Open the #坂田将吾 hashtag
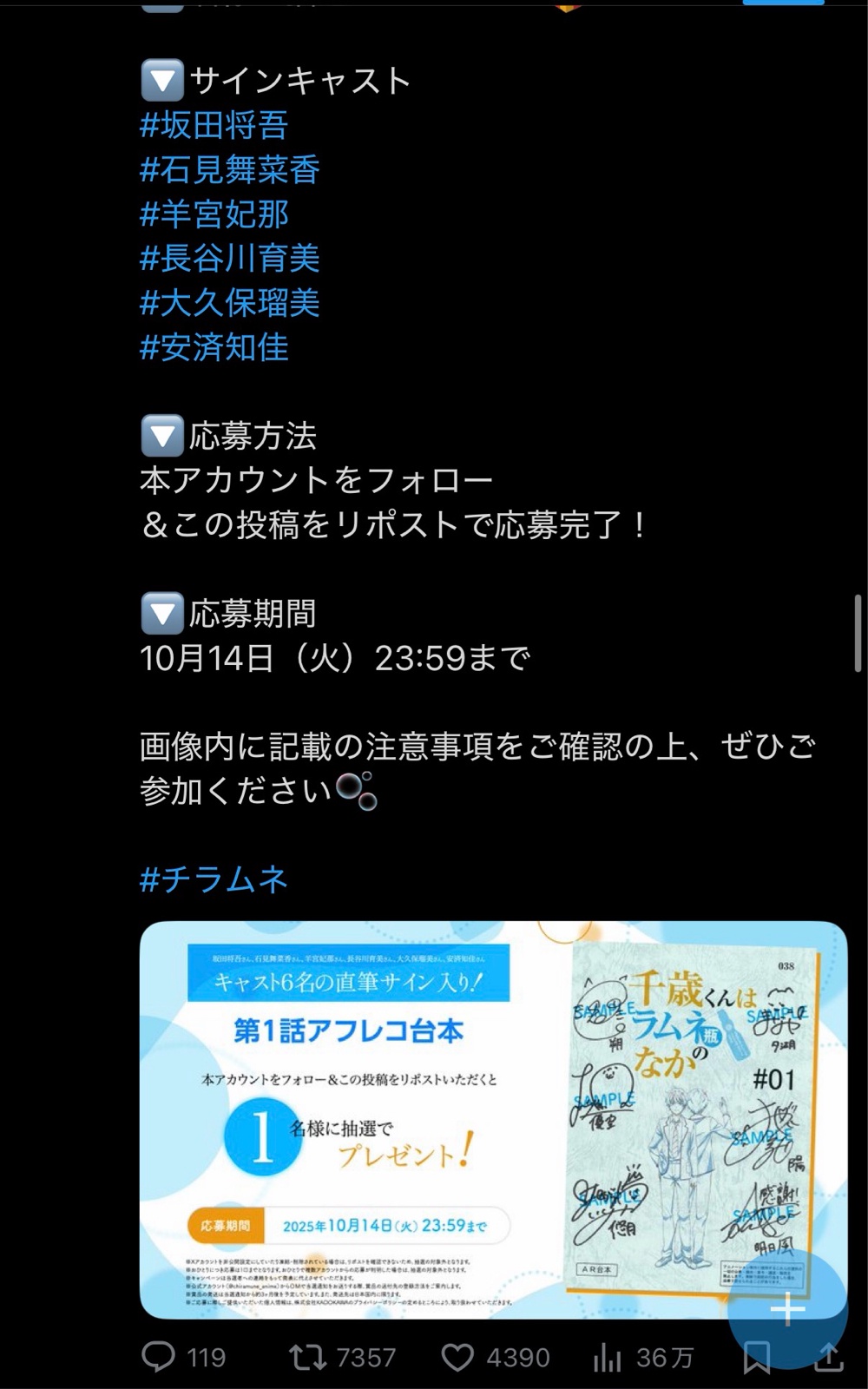This screenshot has height=1389, width=868. (x=214, y=126)
